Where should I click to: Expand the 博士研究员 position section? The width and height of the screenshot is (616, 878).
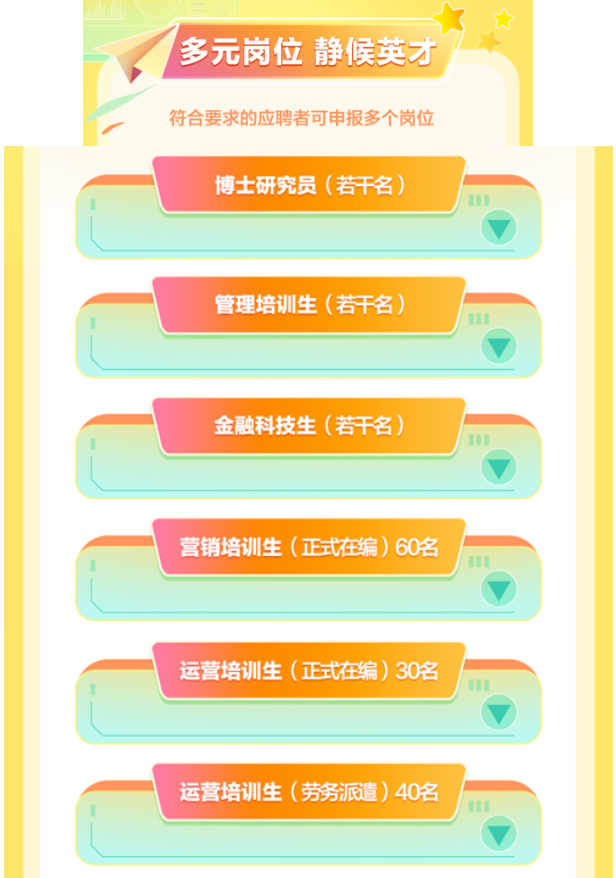[x=498, y=229]
